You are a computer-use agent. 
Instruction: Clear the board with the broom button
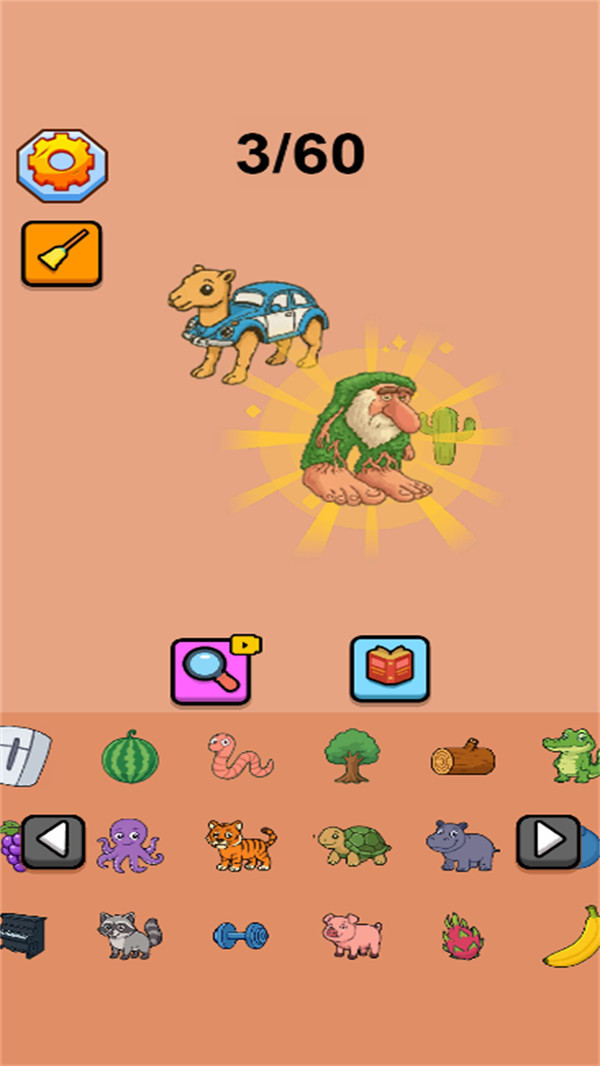pos(62,254)
